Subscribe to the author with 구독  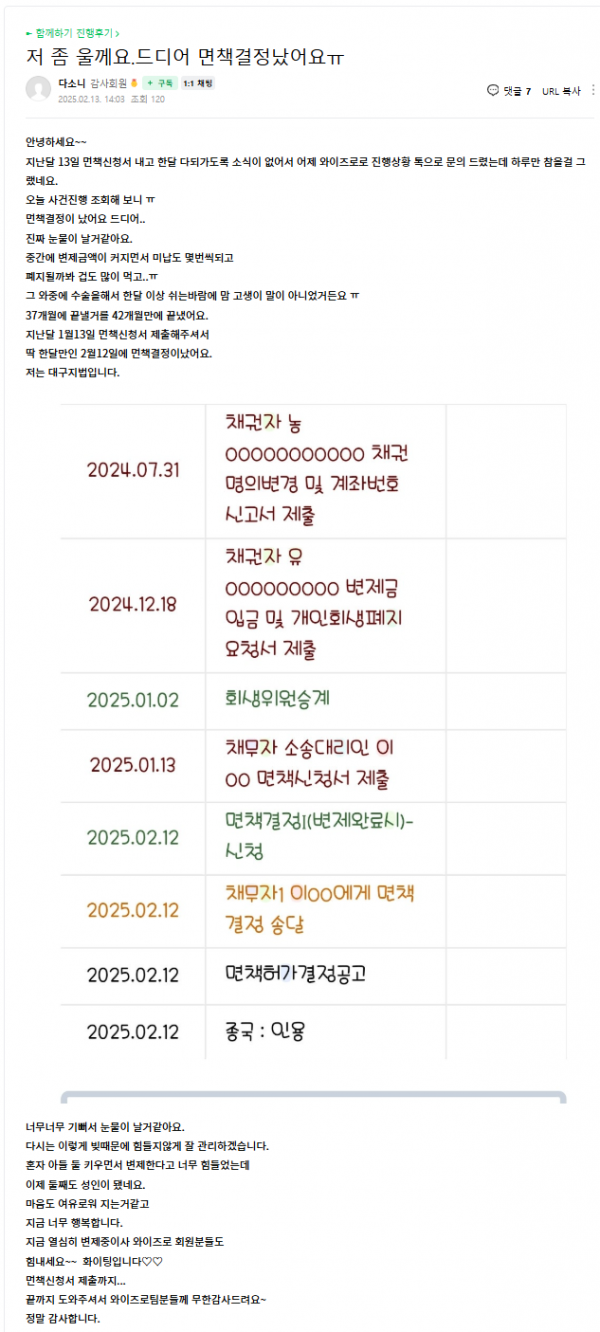159,84
